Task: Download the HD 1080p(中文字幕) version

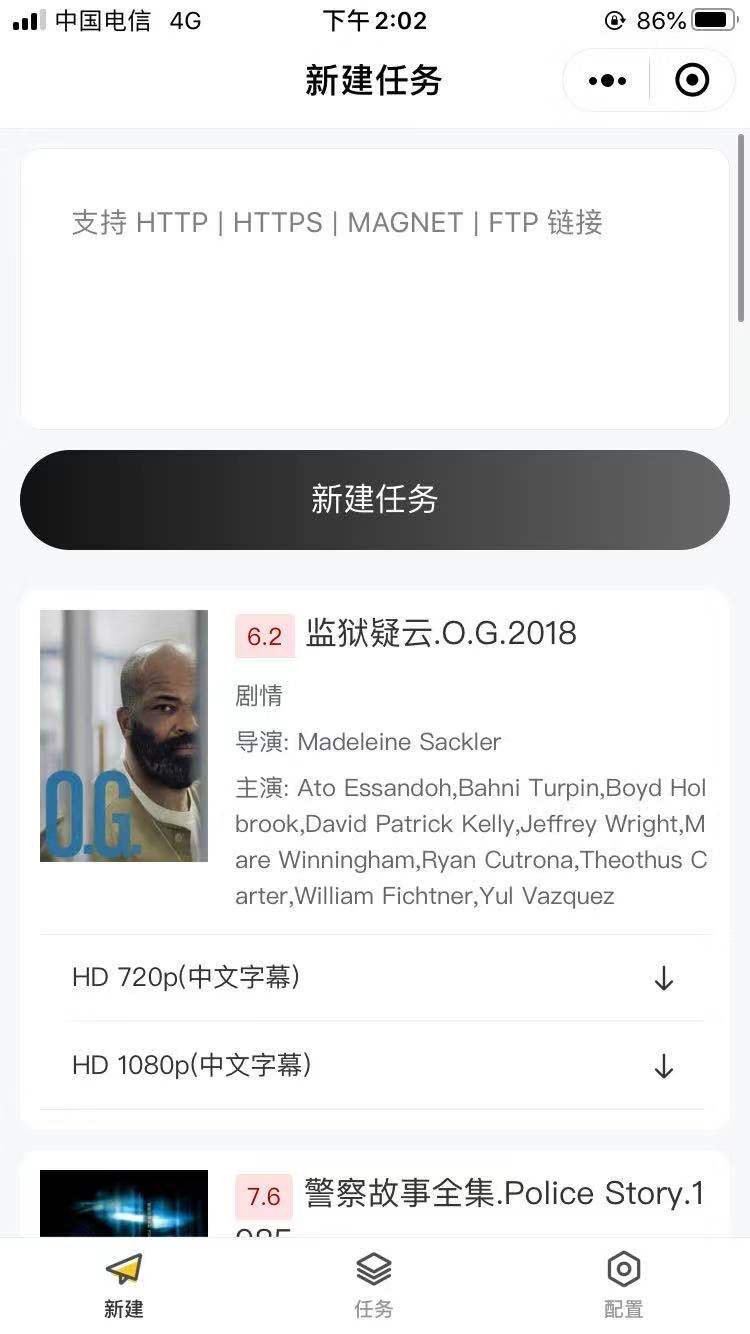Action: [663, 1067]
